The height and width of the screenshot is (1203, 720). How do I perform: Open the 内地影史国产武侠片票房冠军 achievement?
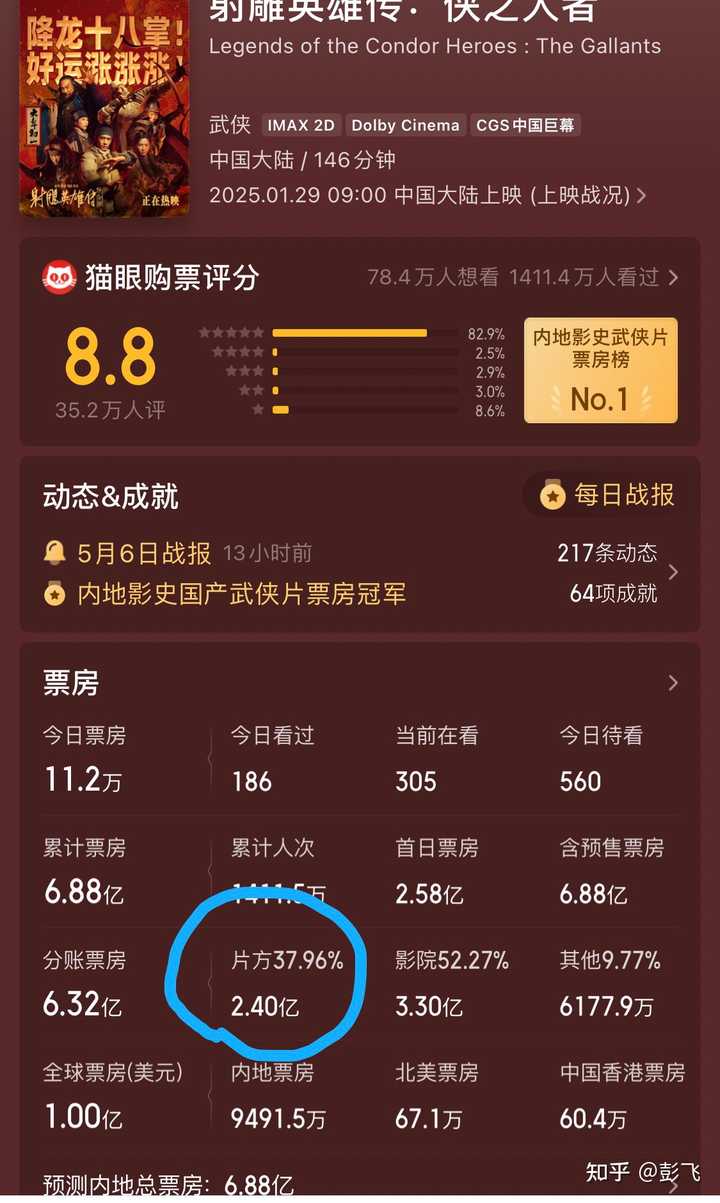click(240, 594)
